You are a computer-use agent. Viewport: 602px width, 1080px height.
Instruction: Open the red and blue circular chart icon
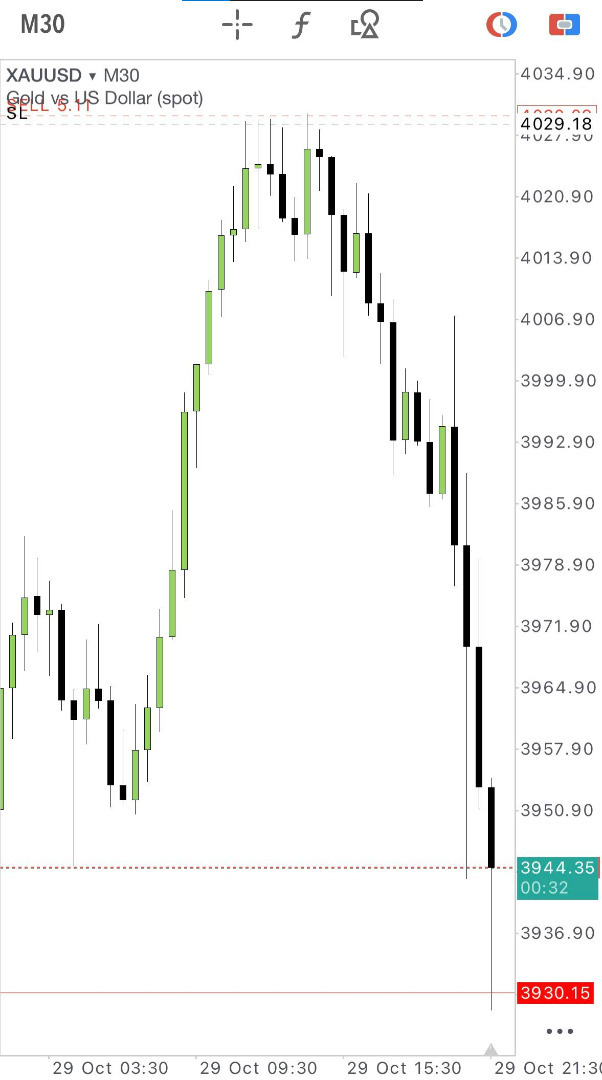tap(501, 25)
